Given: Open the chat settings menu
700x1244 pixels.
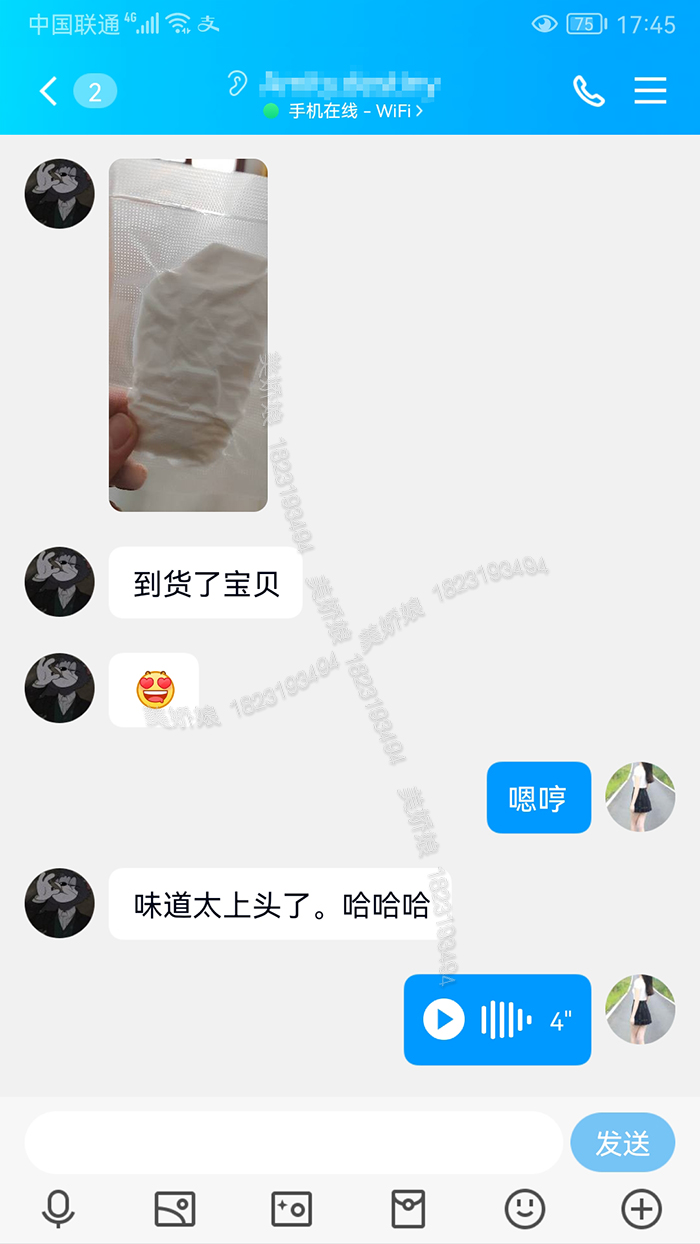Looking at the screenshot, I should pos(650,91).
